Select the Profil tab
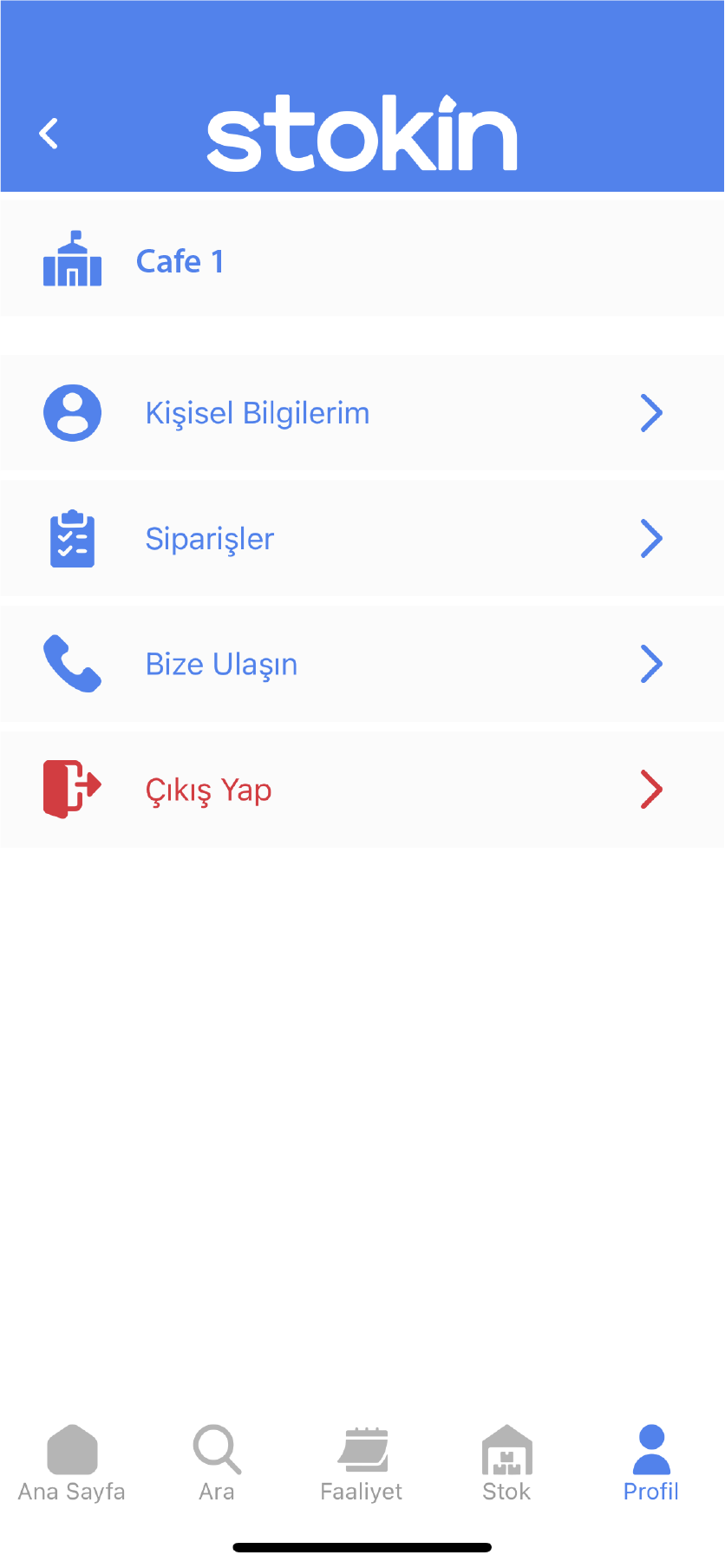 (x=651, y=1464)
